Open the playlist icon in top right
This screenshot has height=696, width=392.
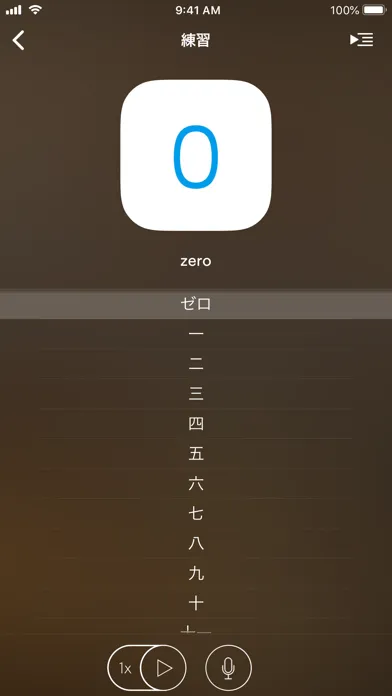(361, 40)
